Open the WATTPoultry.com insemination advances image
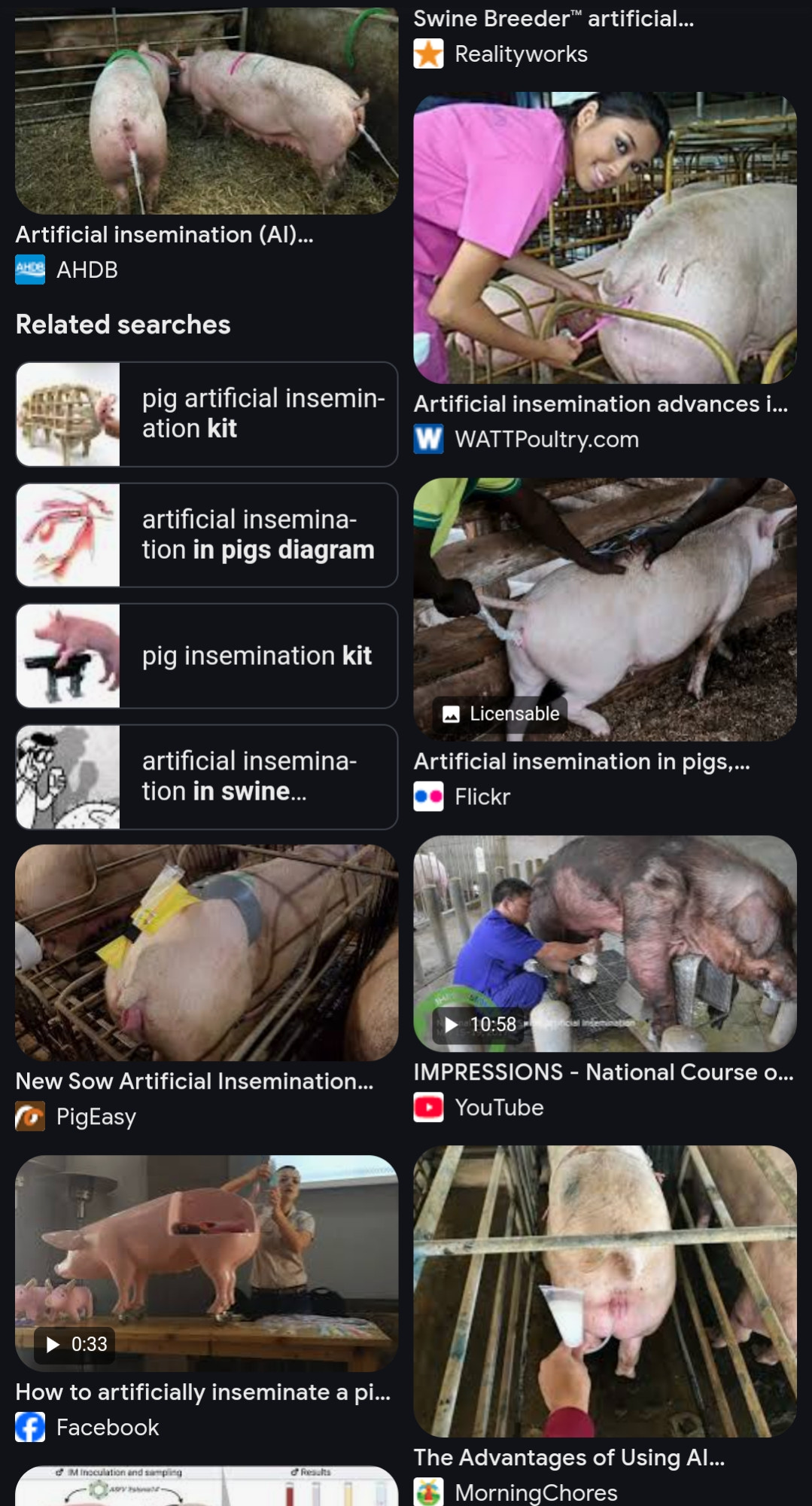The image size is (812, 1506). 605,238
